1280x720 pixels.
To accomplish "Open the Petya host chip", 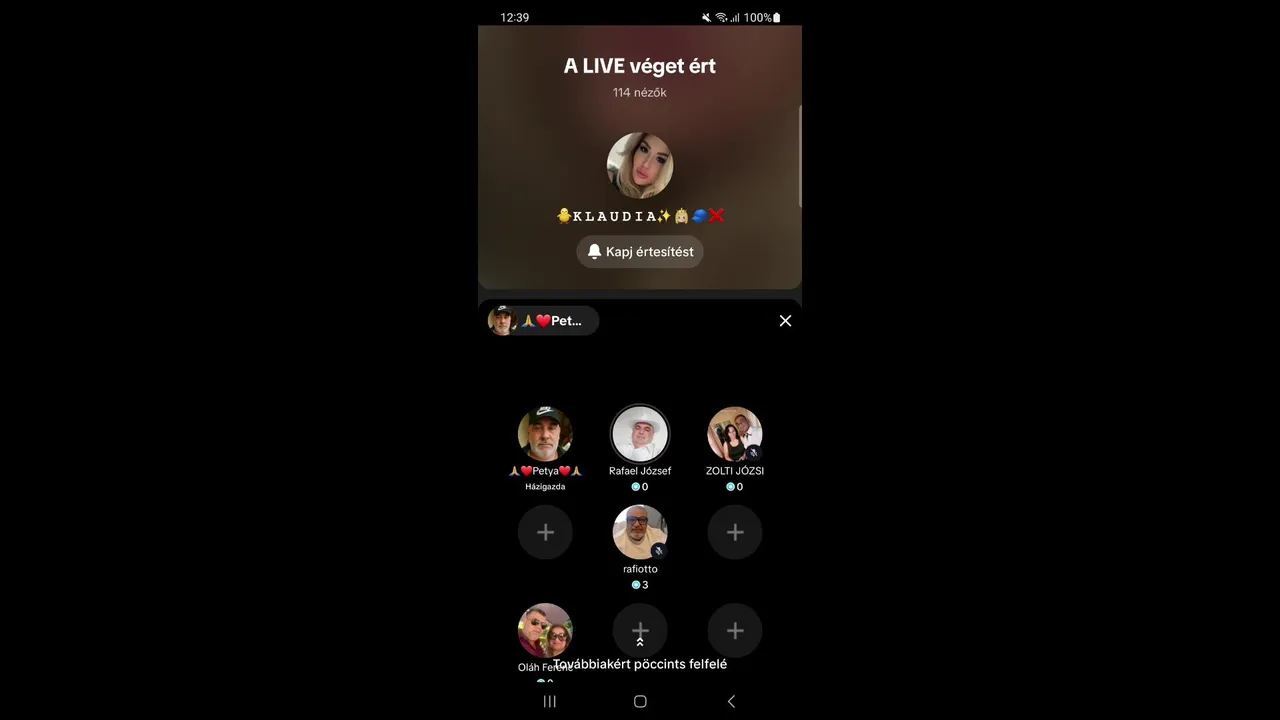I will pos(543,321).
